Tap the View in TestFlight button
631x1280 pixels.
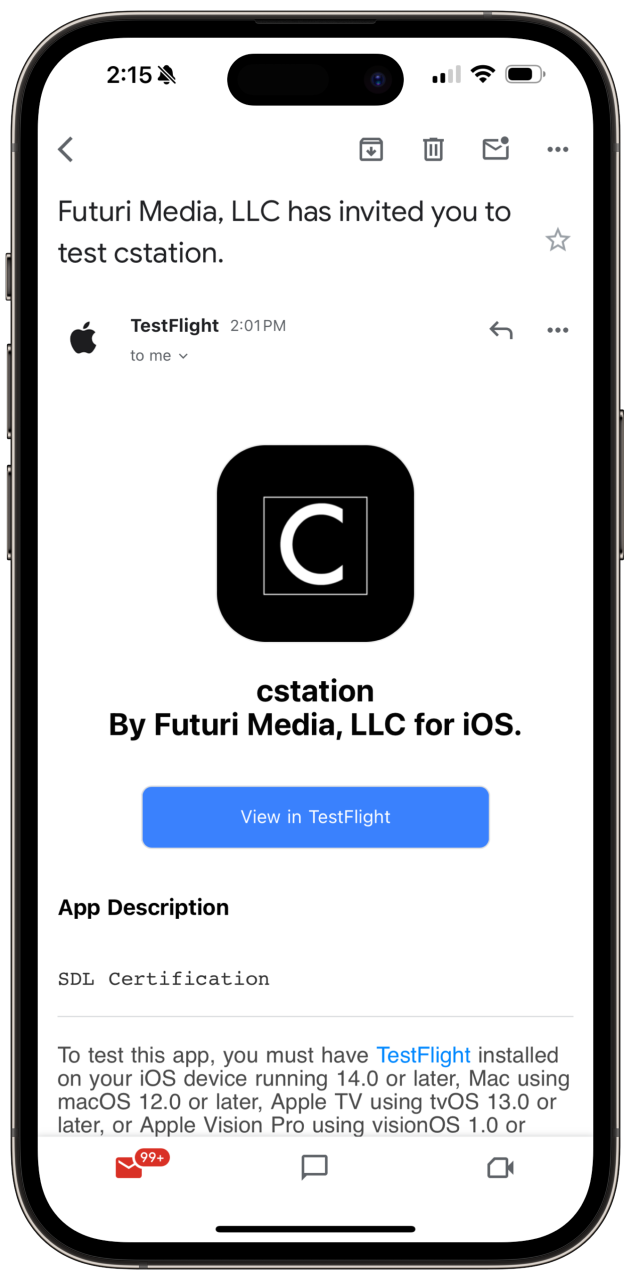coord(315,817)
